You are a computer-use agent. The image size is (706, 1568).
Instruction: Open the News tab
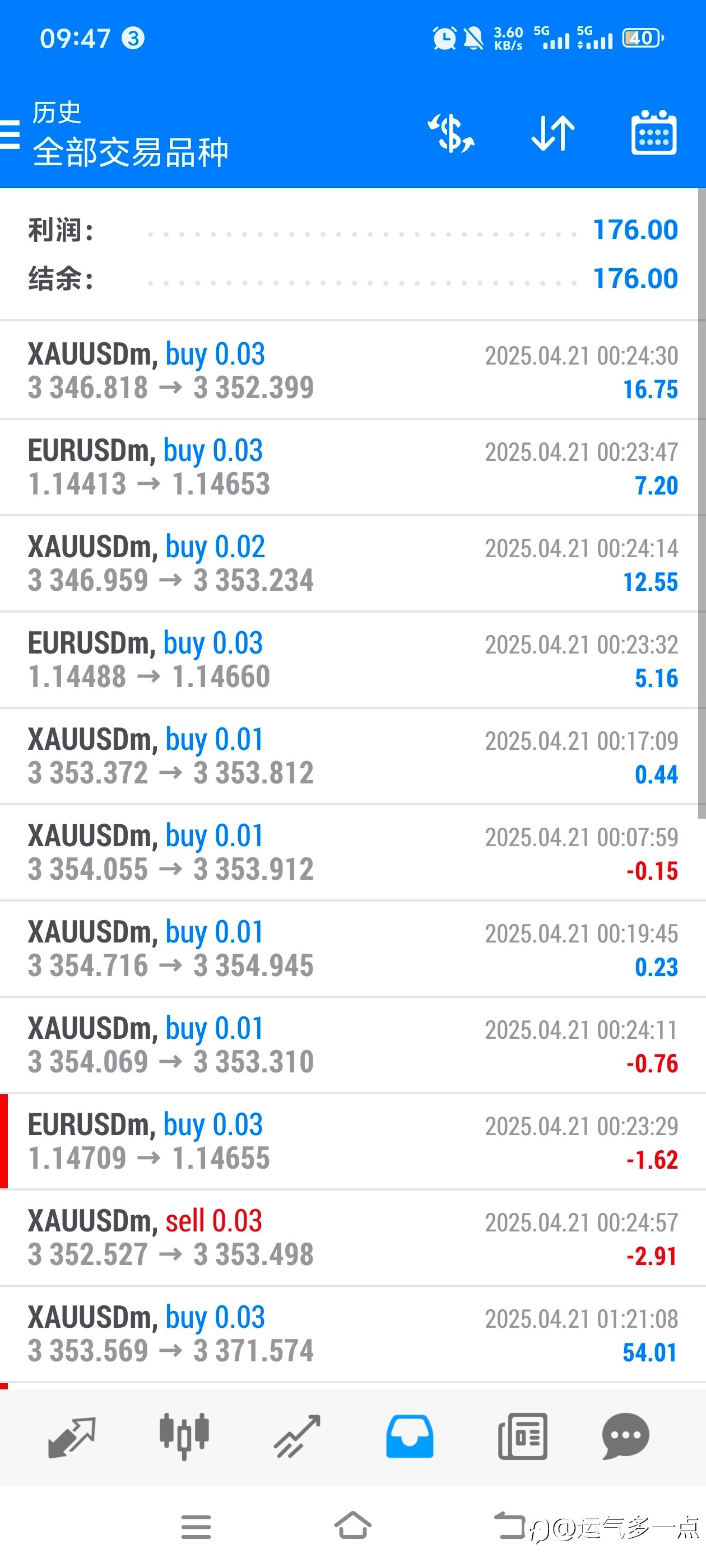point(522,1436)
